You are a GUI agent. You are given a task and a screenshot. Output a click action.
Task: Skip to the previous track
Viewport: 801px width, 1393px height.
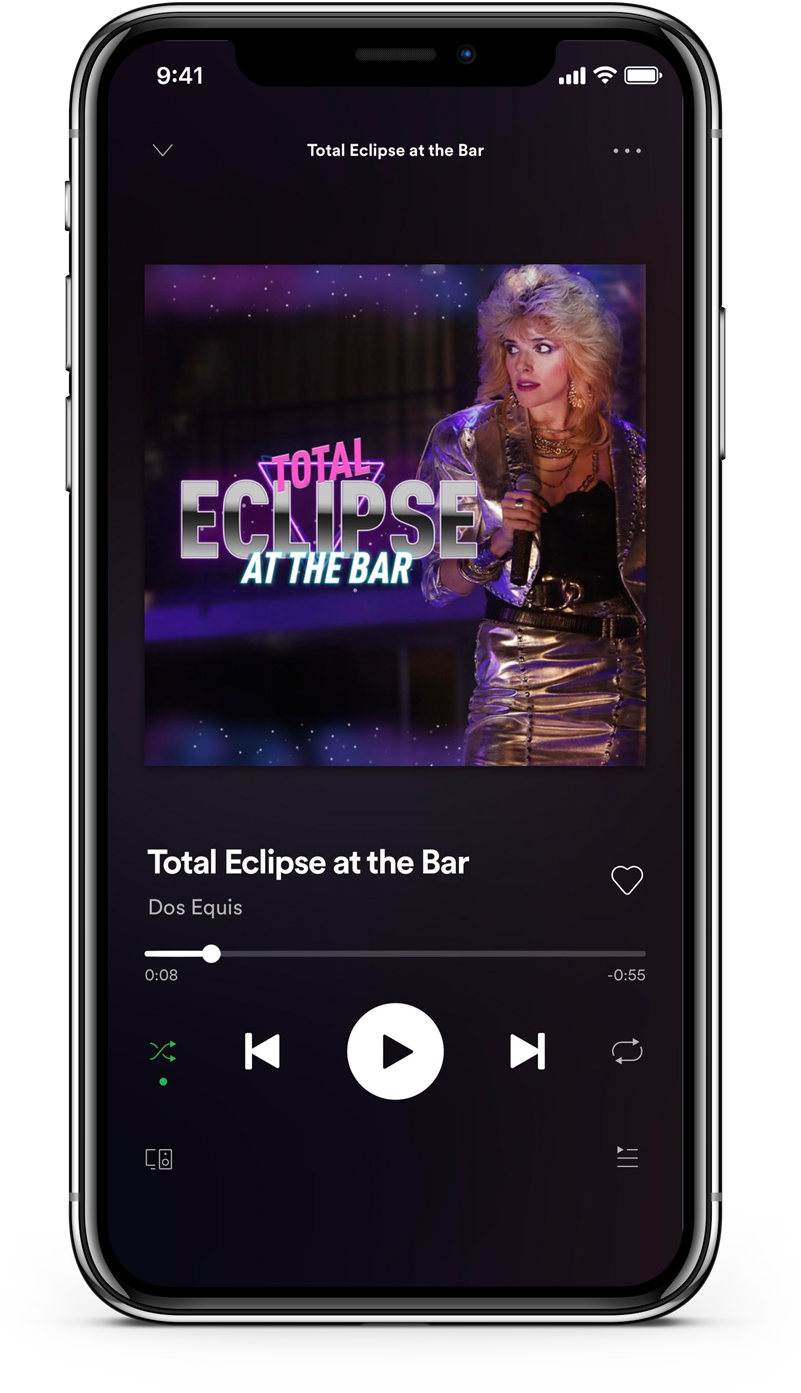tap(262, 1051)
